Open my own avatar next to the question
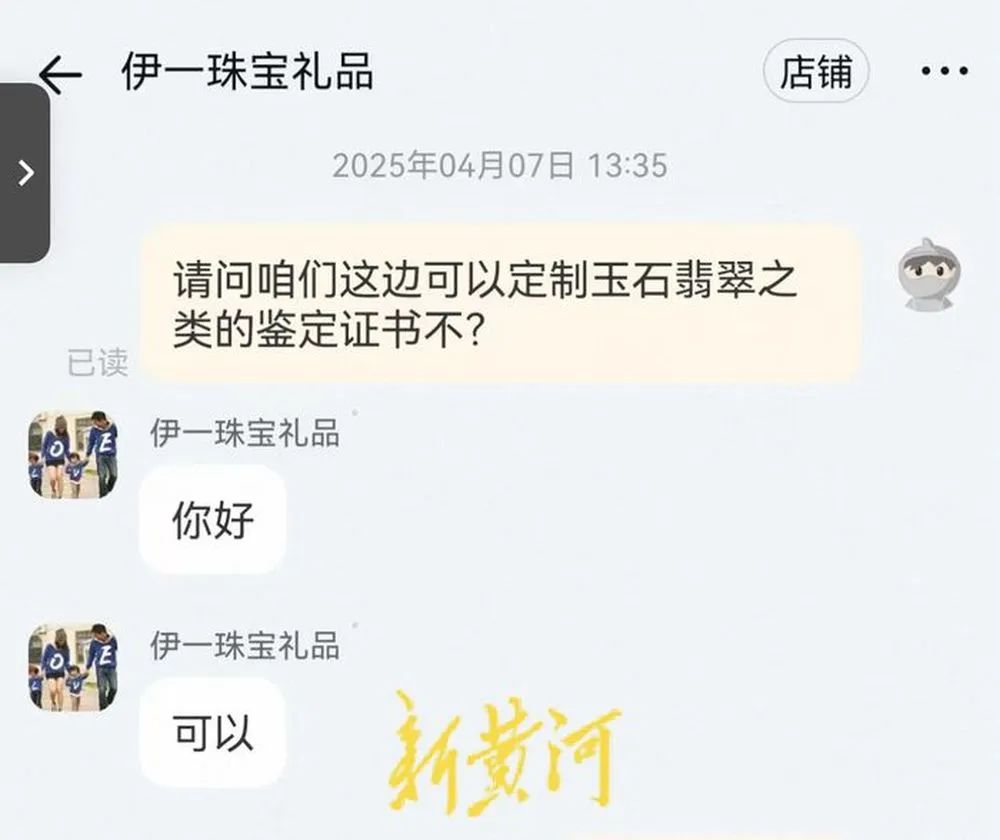 tap(928, 275)
